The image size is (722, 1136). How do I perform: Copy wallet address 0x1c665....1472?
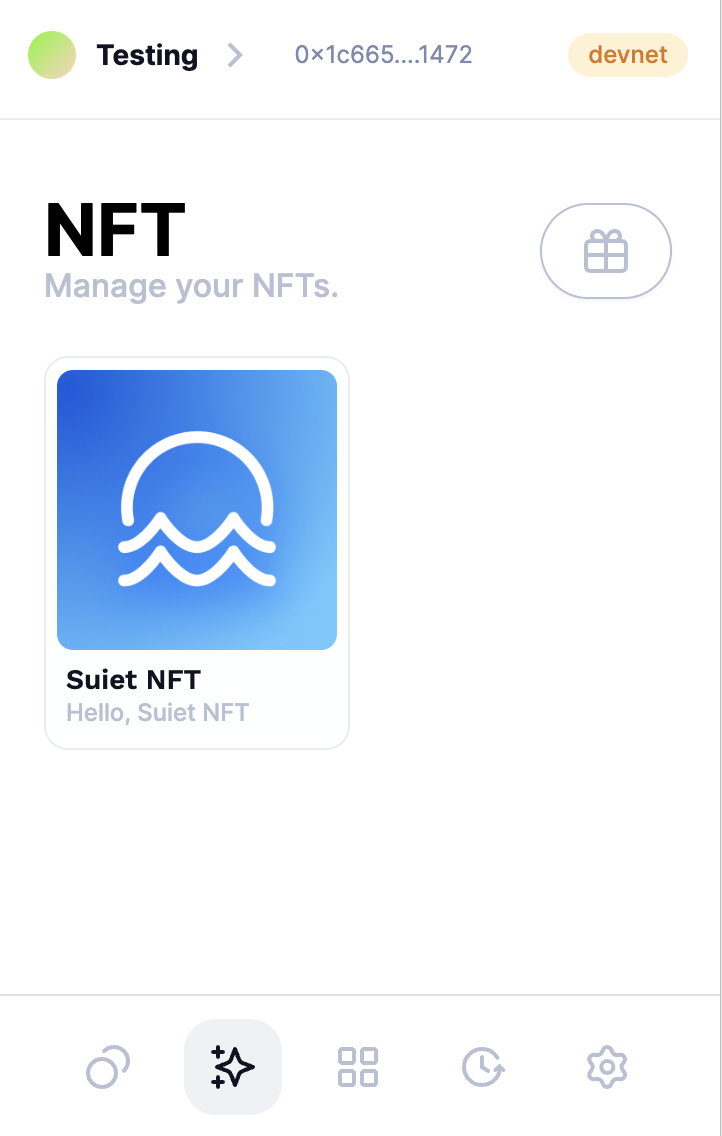[x=383, y=55]
